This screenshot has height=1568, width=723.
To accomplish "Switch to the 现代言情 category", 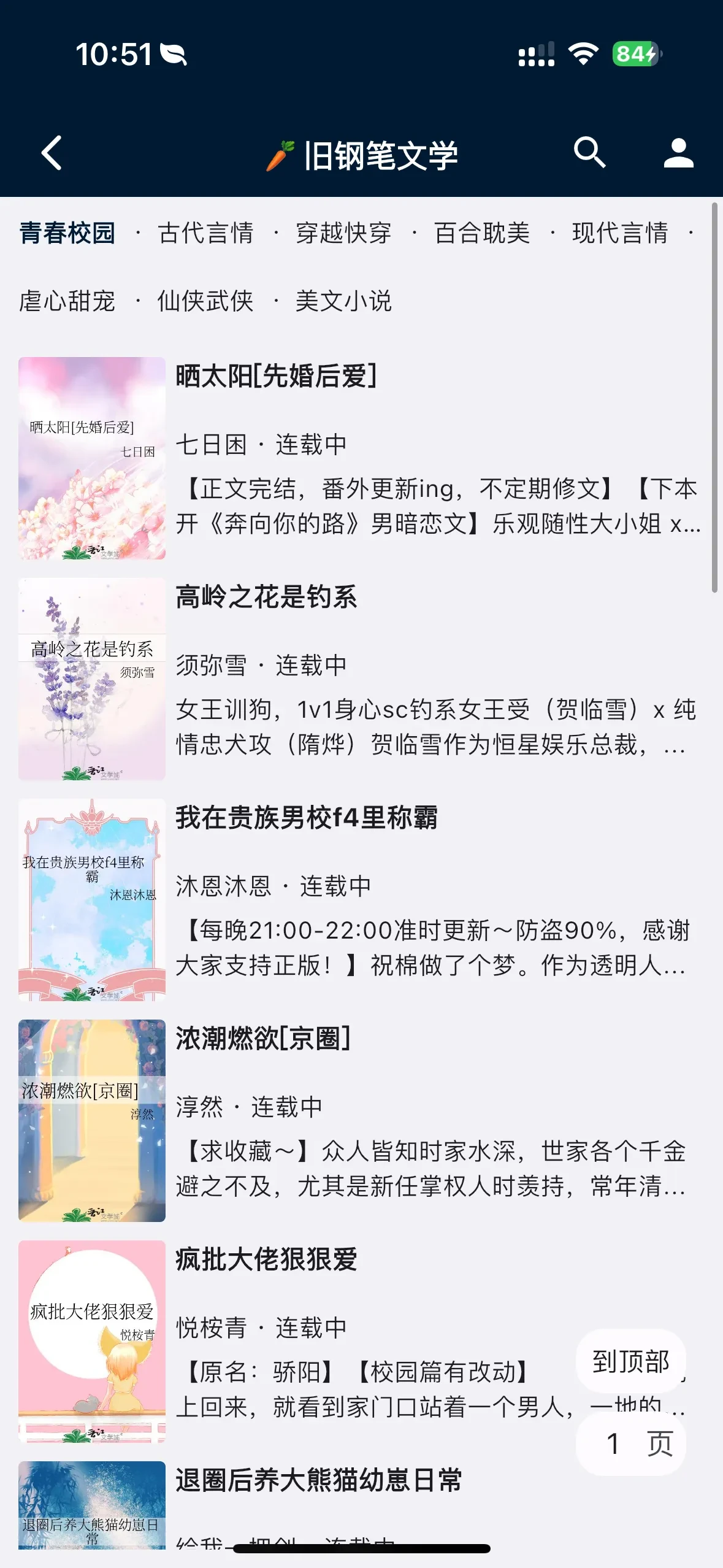I will [x=620, y=233].
